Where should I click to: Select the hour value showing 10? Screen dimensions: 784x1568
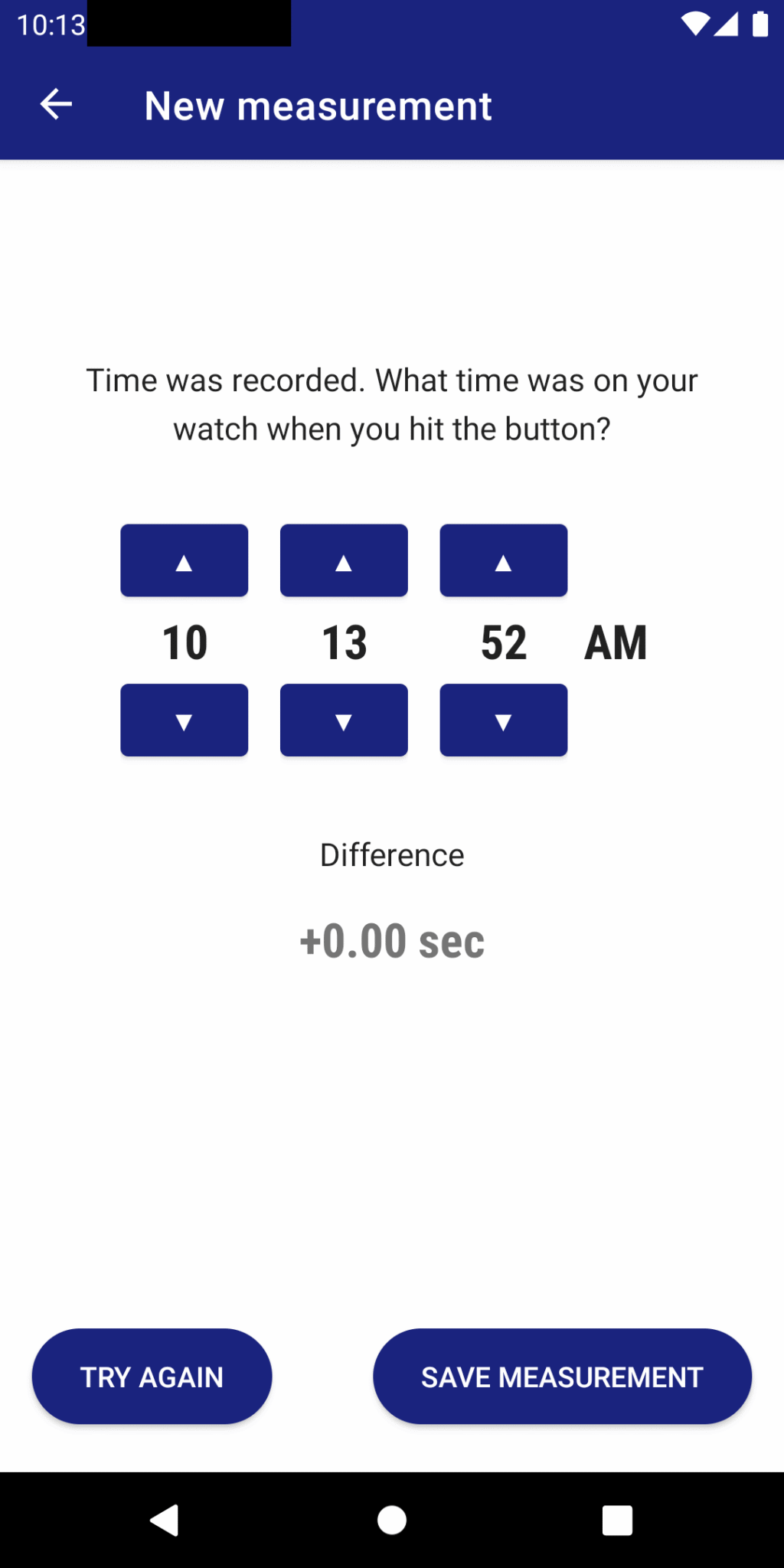(x=184, y=642)
